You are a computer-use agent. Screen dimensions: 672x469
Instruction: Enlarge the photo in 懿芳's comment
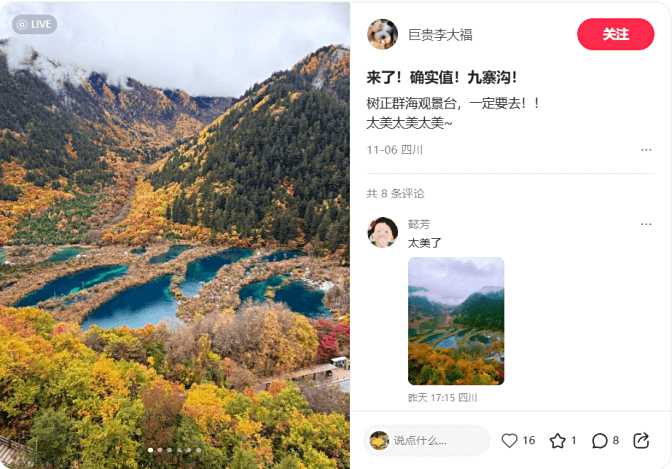pyautogui.click(x=456, y=321)
